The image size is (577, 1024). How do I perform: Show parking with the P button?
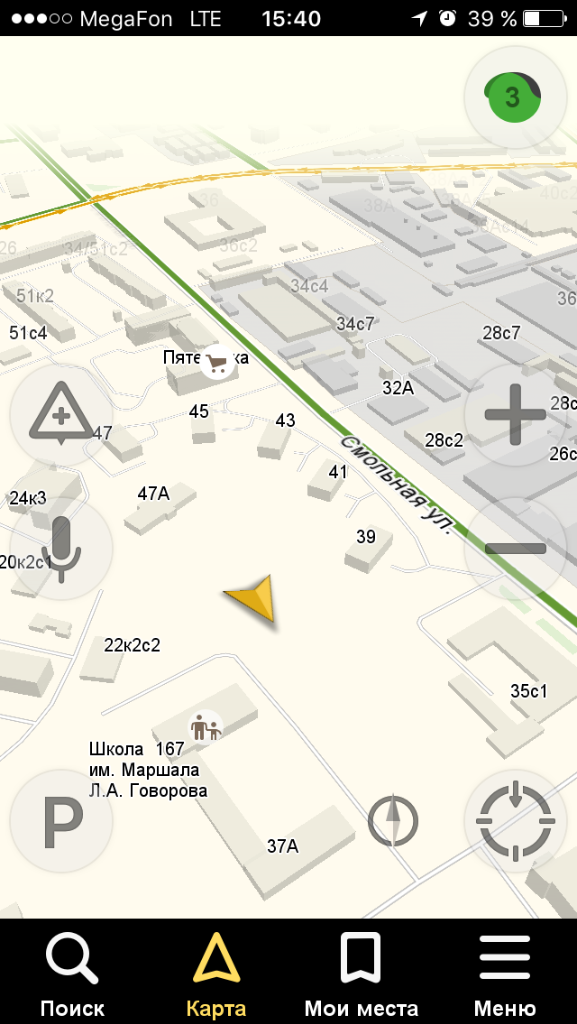[x=61, y=822]
